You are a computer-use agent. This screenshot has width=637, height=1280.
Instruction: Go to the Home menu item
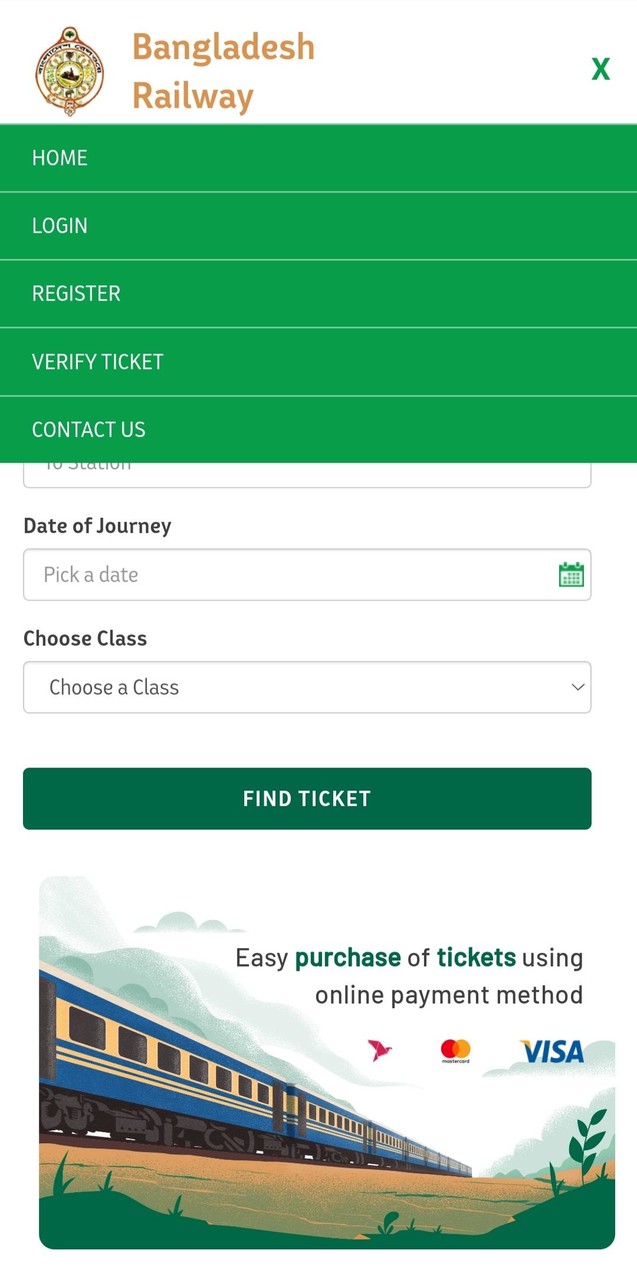click(318, 158)
